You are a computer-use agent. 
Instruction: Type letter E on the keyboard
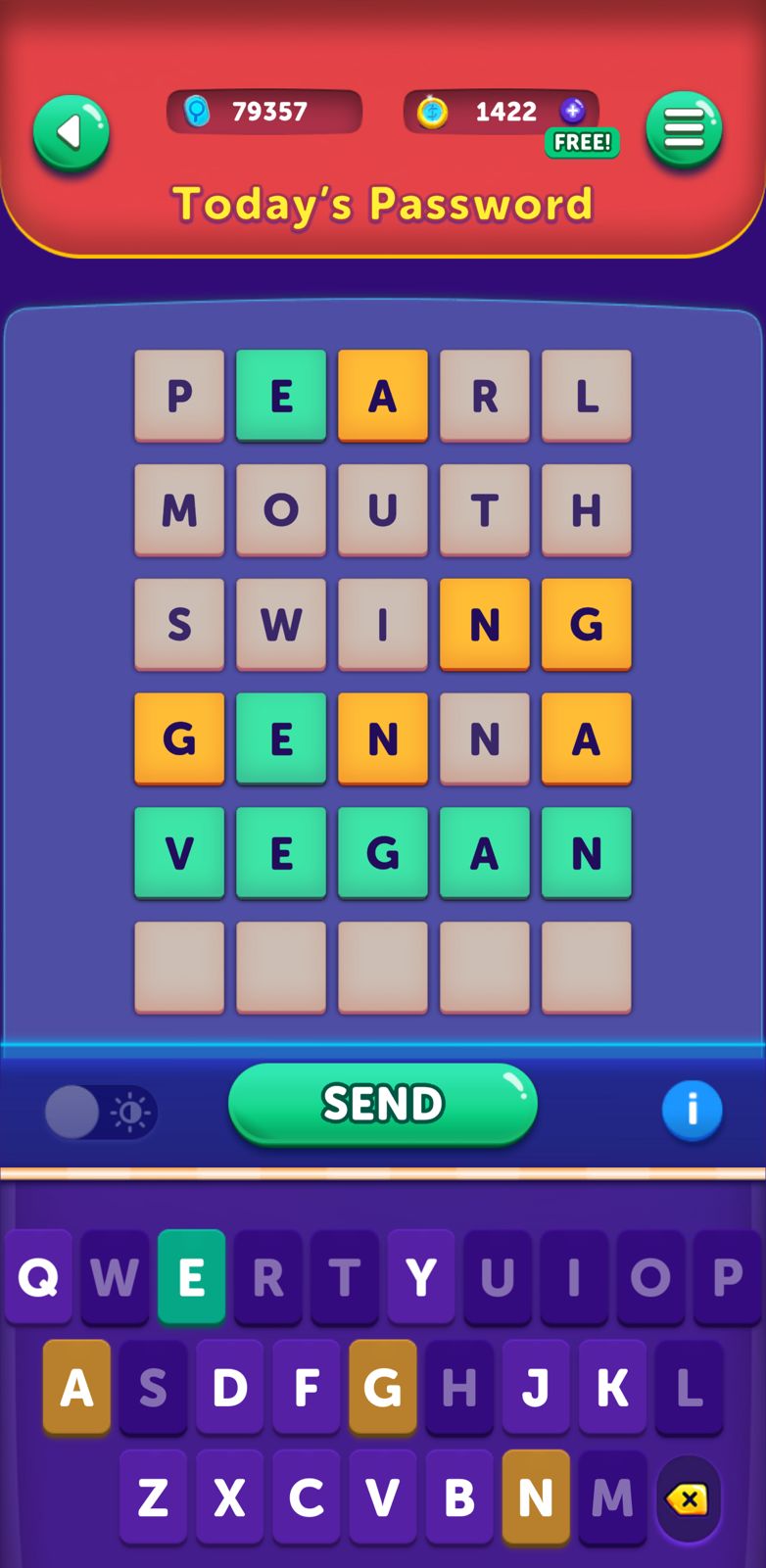pos(191,1277)
